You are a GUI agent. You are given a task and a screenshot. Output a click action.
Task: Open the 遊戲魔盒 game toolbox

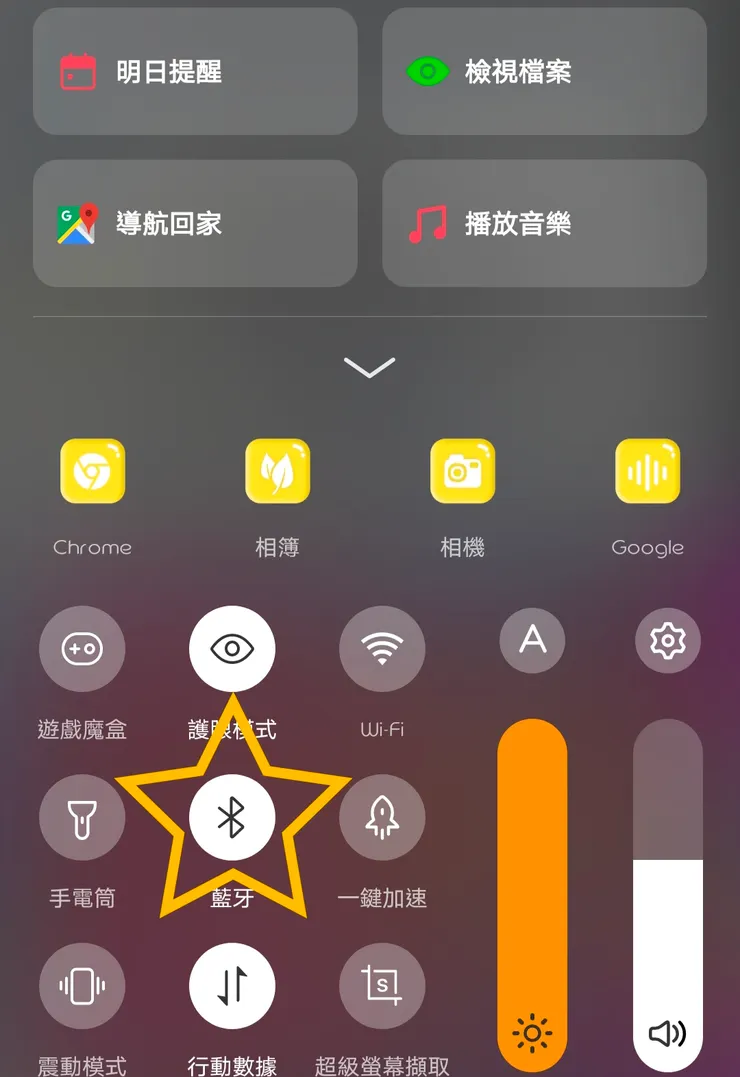pos(82,648)
